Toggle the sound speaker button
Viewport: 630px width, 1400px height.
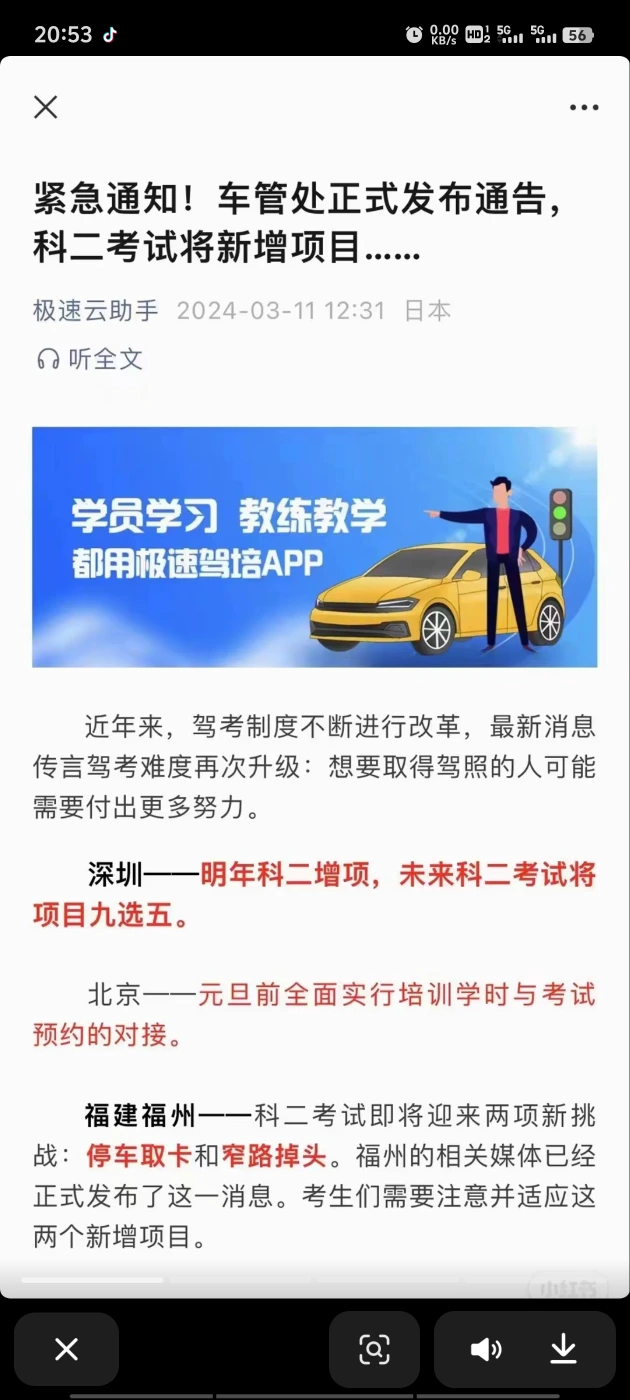point(486,1349)
